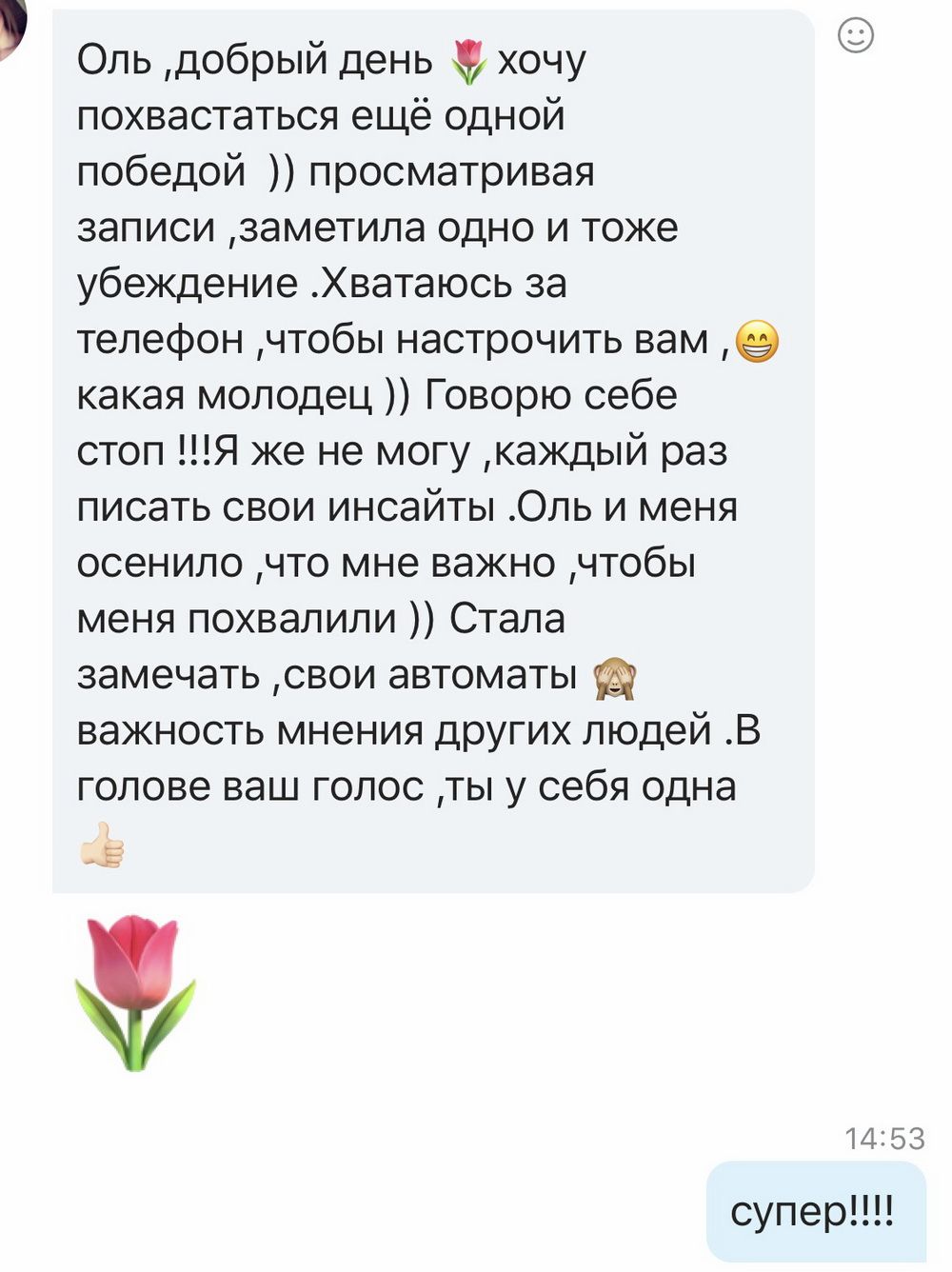Add a reaction via the smiley icon
Screen dimensions: 952x1272
click(x=855, y=36)
